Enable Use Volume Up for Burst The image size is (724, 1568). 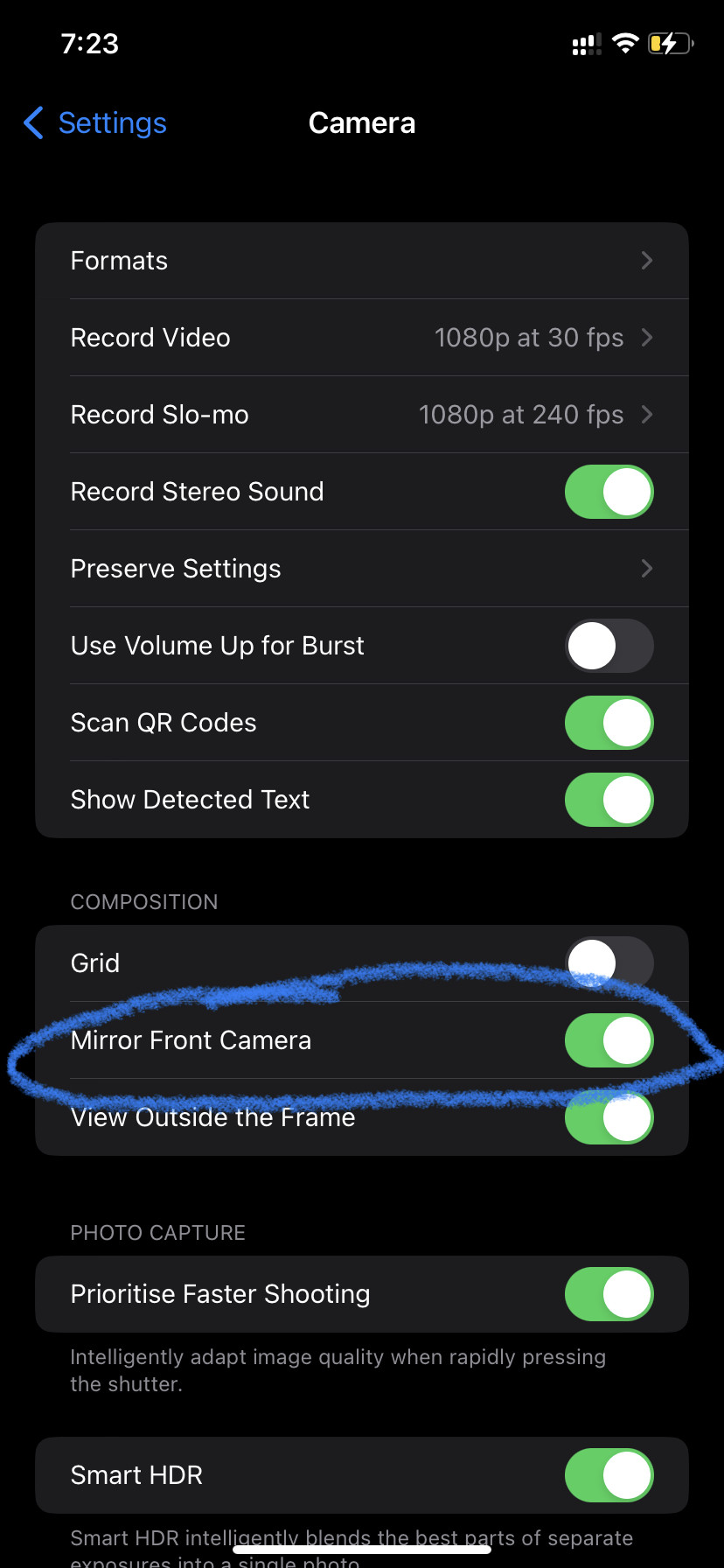pos(609,646)
